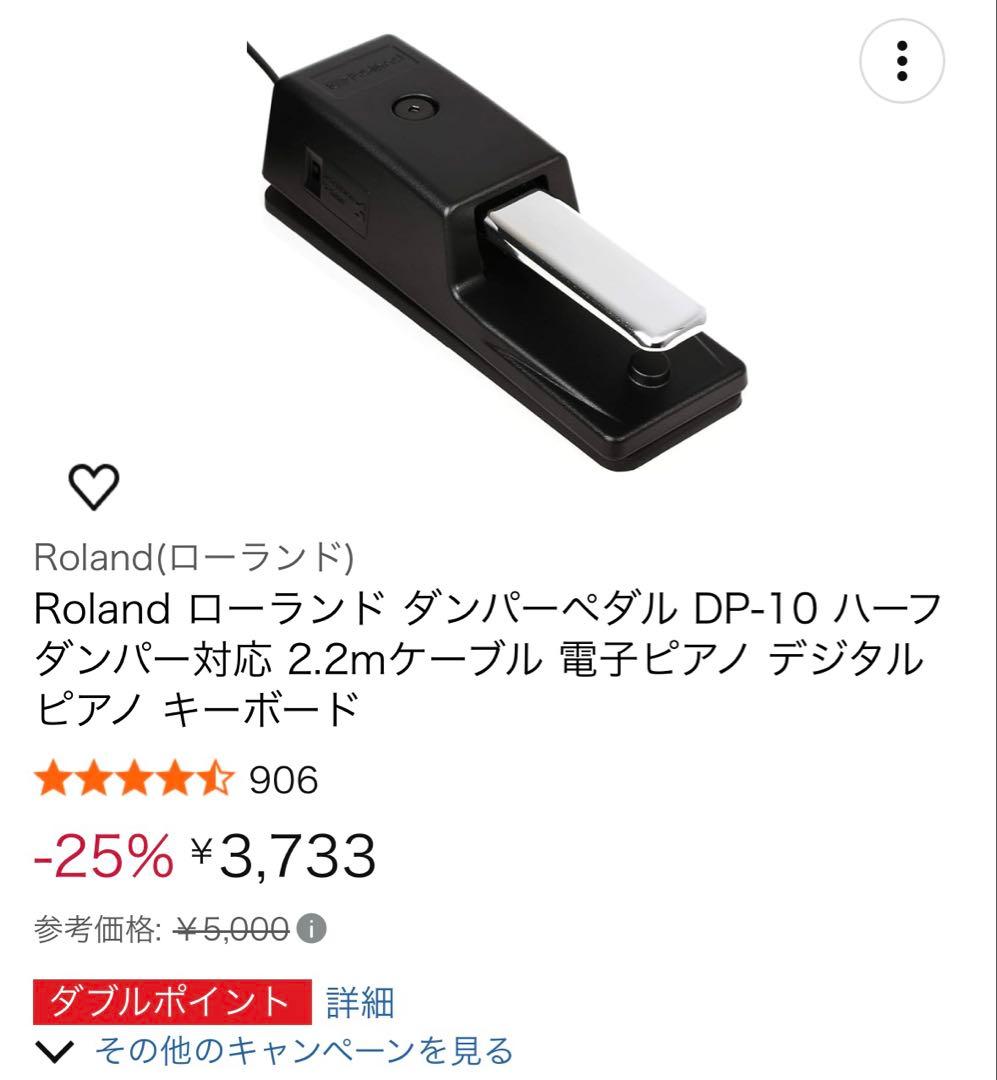Tap the heart icon to favorite this item
The image size is (997, 1080).
coord(95,487)
